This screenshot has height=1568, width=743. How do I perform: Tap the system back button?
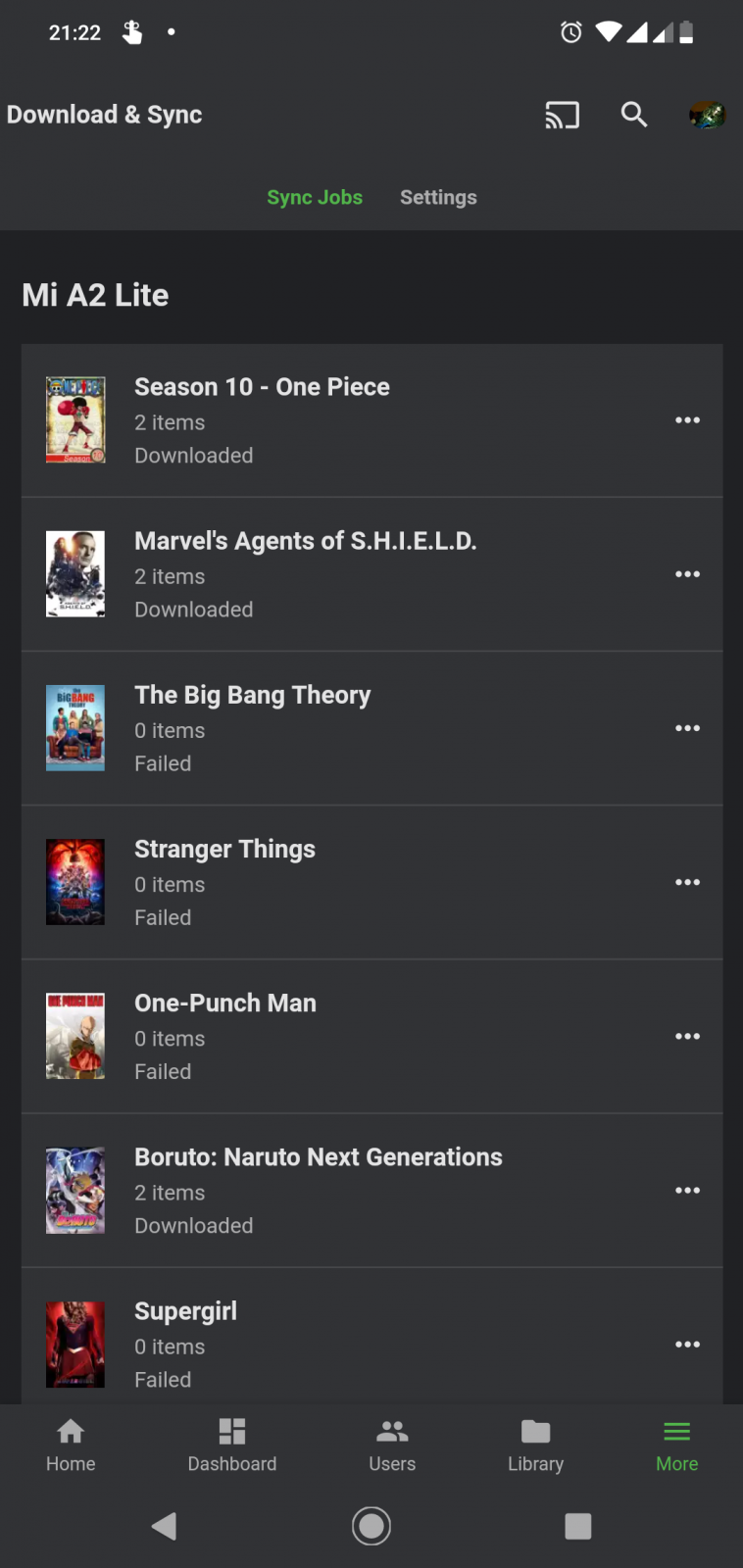pyautogui.click(x=165, y=1526)
